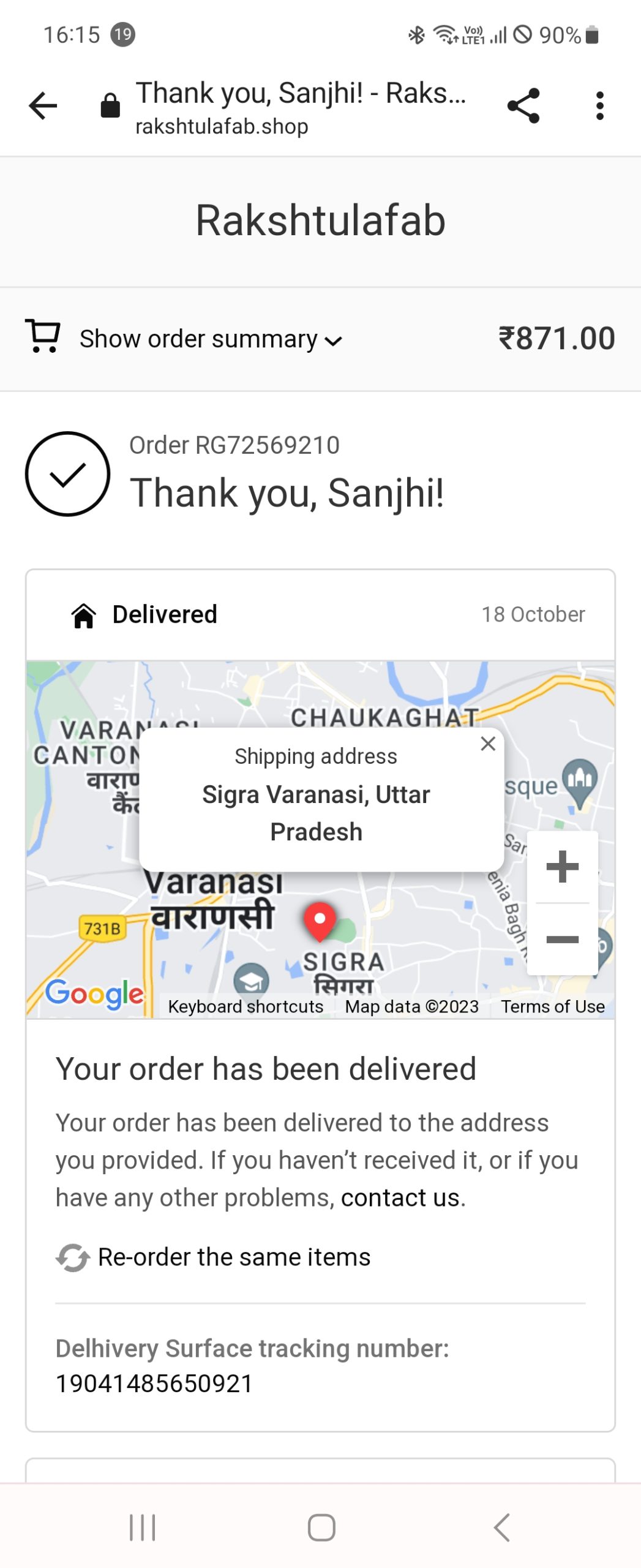Go to the phone home screen
This screenshot has height=1568, width=641.
[x=321, y=1527]
